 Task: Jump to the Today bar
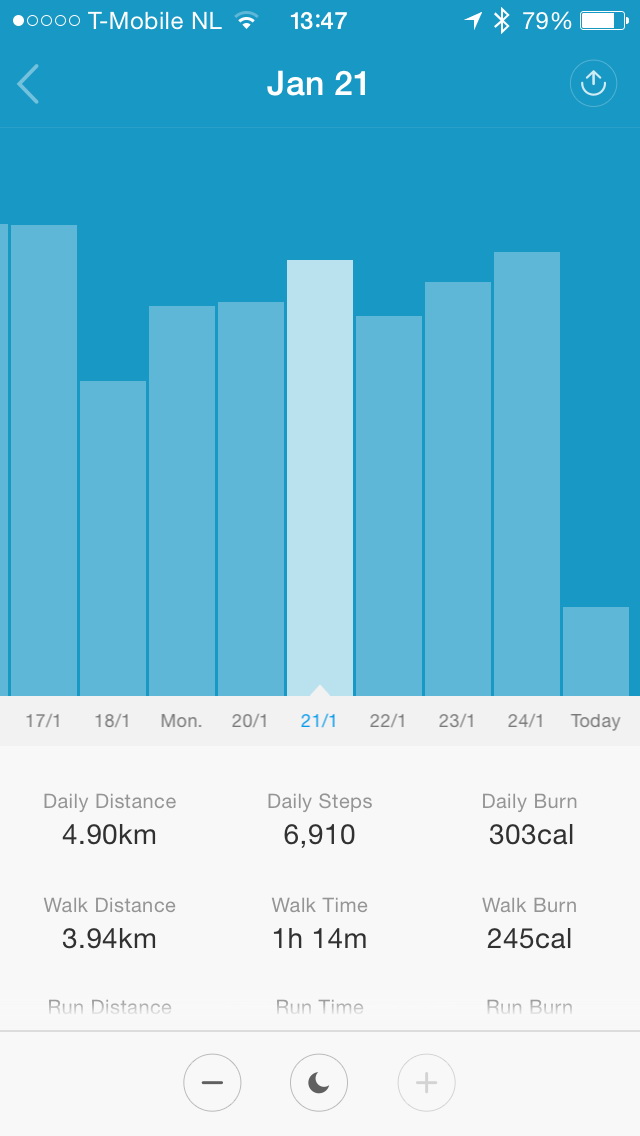point(596,651)
